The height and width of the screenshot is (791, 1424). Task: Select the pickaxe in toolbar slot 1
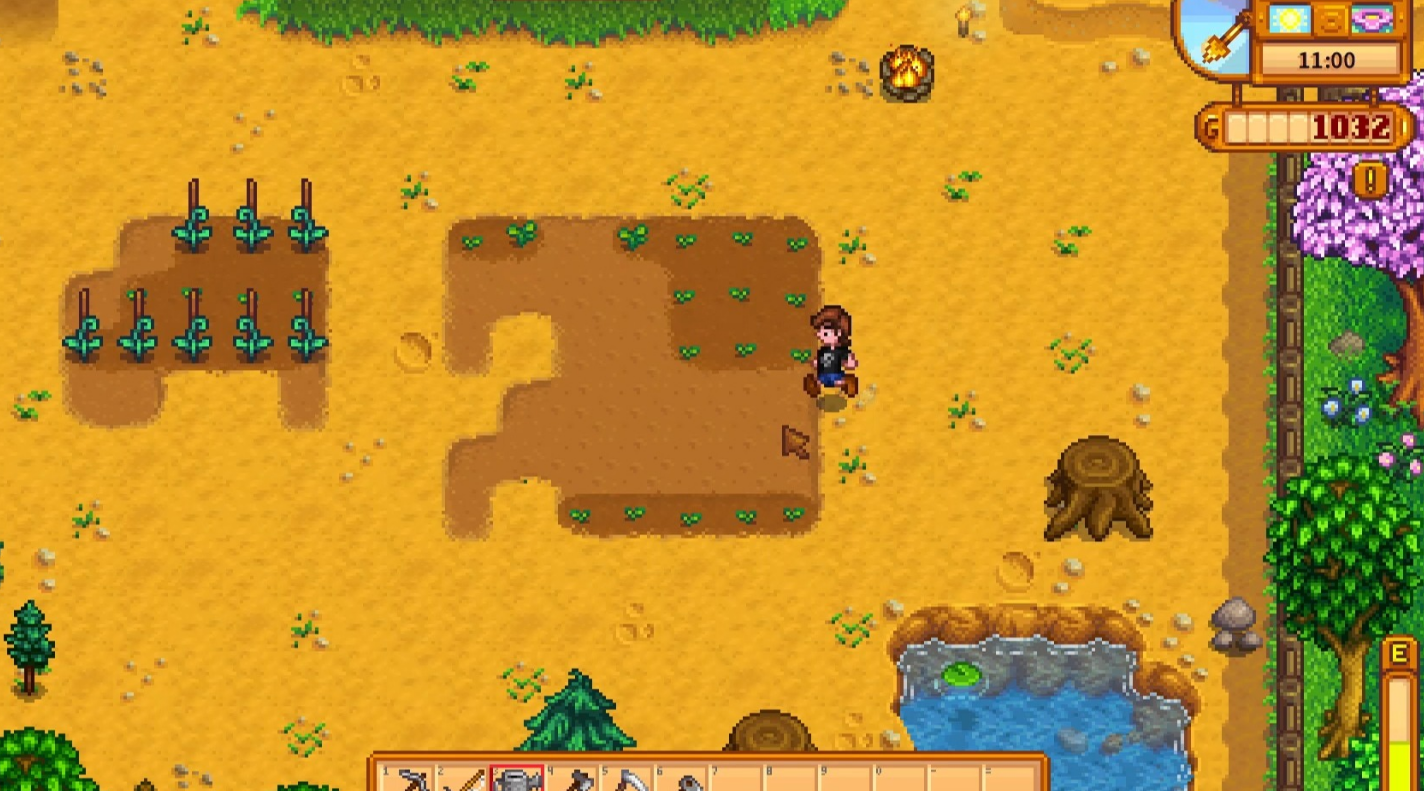coord(407,780)
